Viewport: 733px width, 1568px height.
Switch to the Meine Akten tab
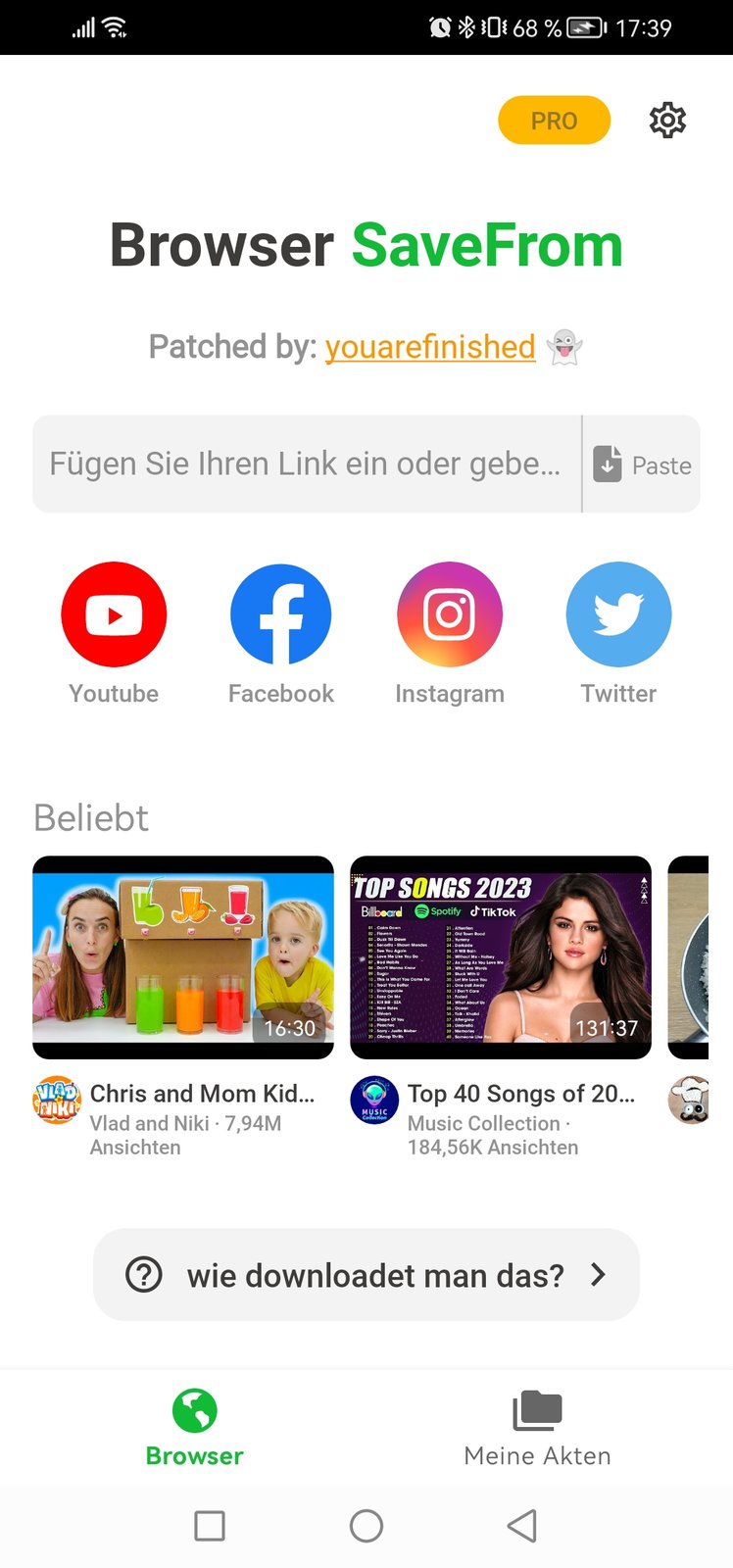(x=537, y=1428)
